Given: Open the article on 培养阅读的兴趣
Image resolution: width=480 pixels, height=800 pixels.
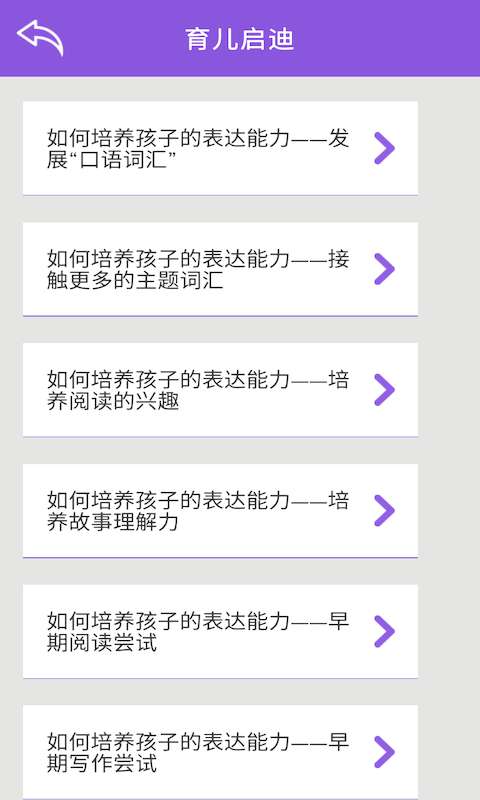Looking at the screenshot, I should coord(220,390).
